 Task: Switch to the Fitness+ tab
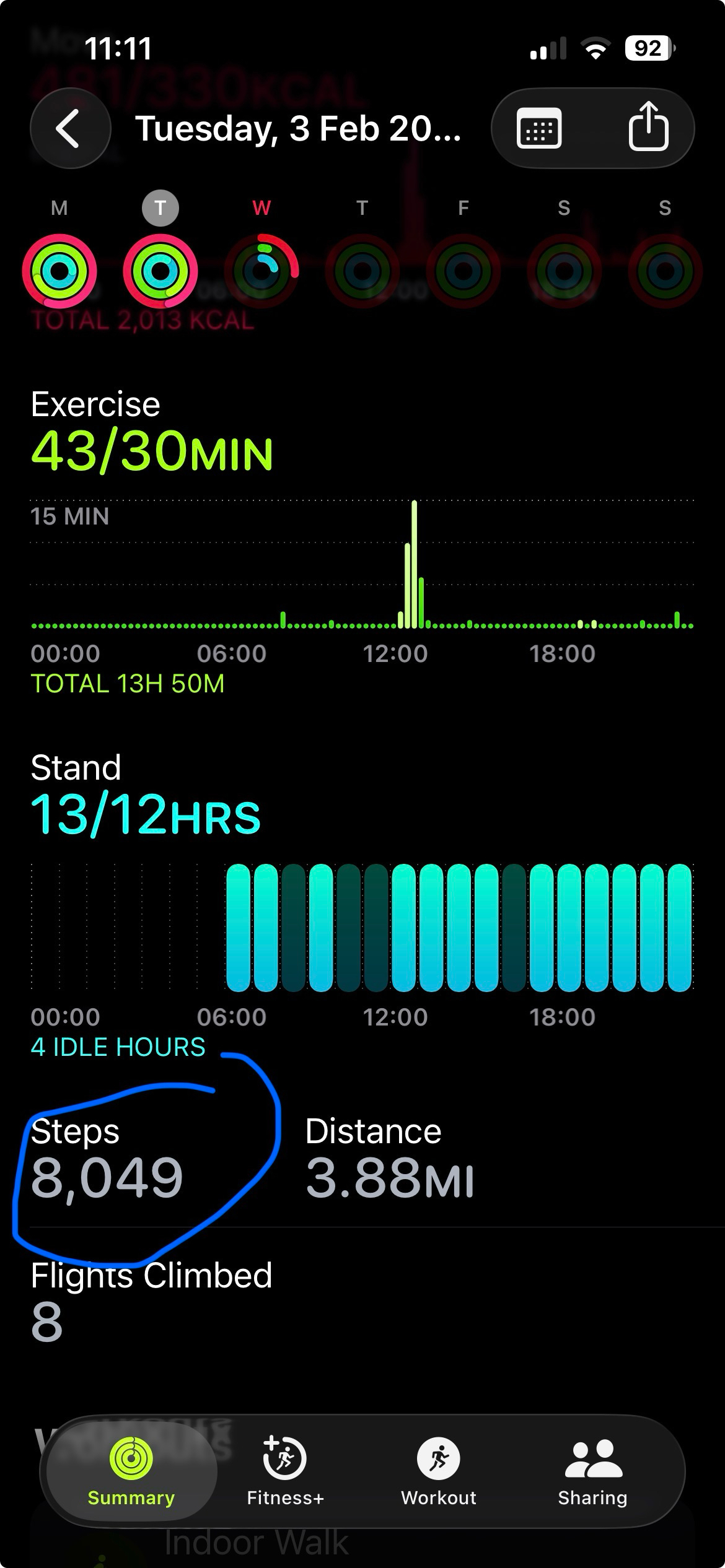coord(285,1470)
